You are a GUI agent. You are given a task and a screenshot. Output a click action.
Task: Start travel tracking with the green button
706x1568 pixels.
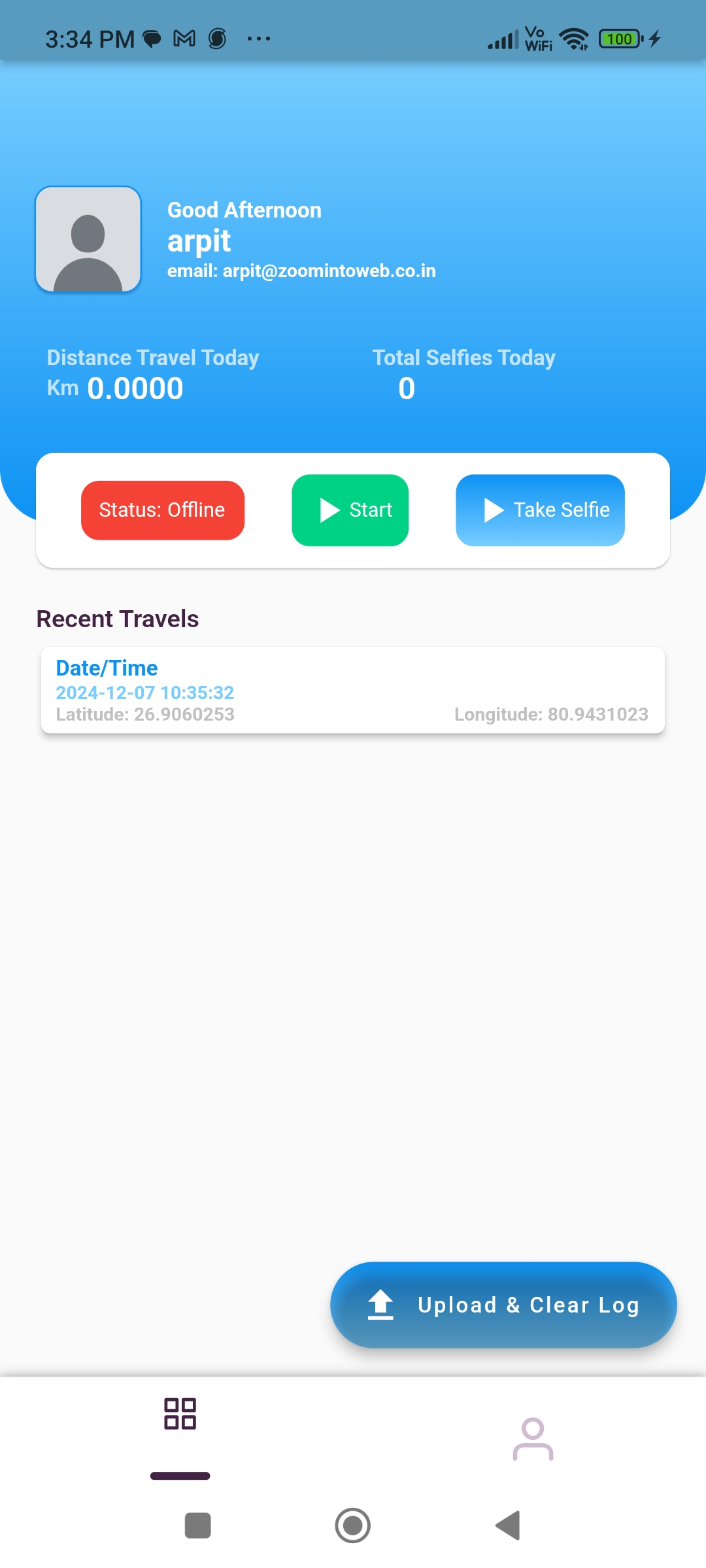[x=350, y=510]
